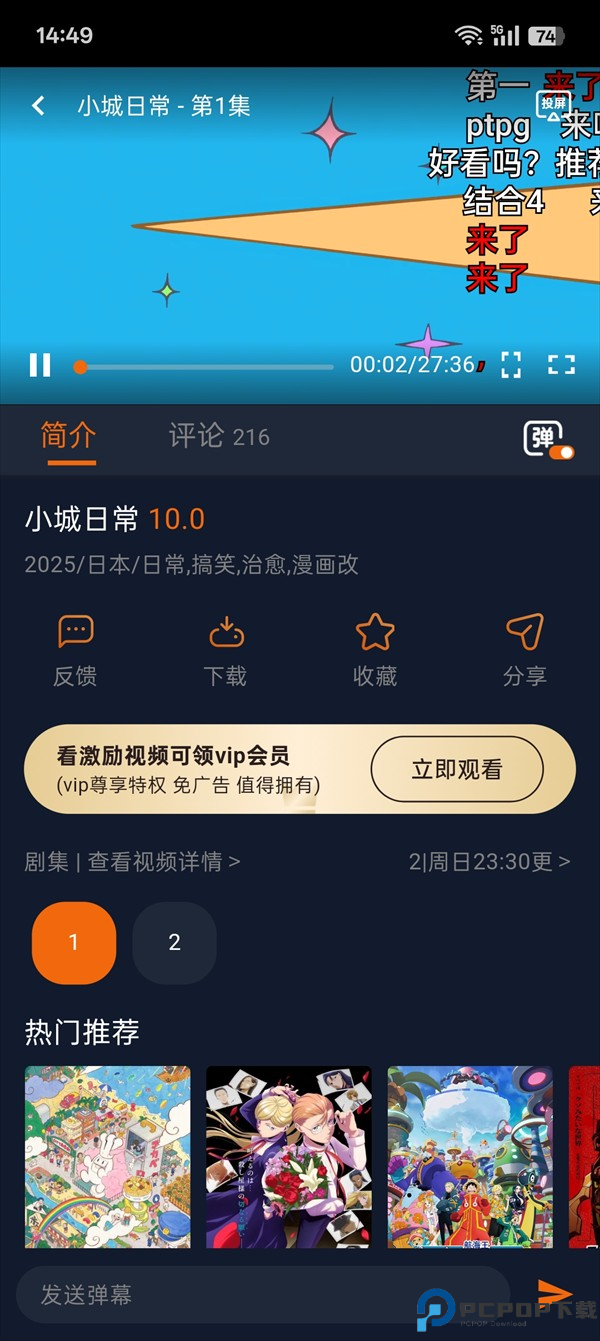Toggle the 弹 danmaku switch
This screenshot has width=600, height=1341.
coord(548,439)
